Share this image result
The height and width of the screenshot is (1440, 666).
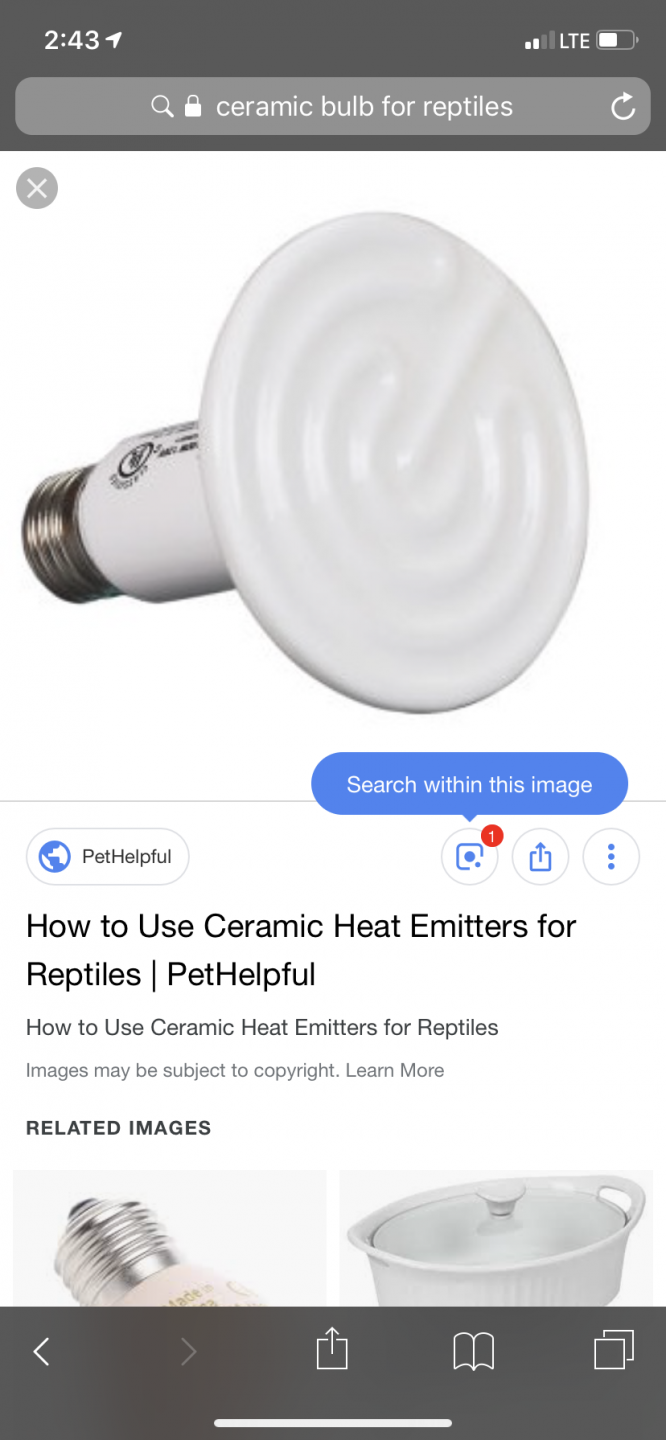tap(540, 857)
